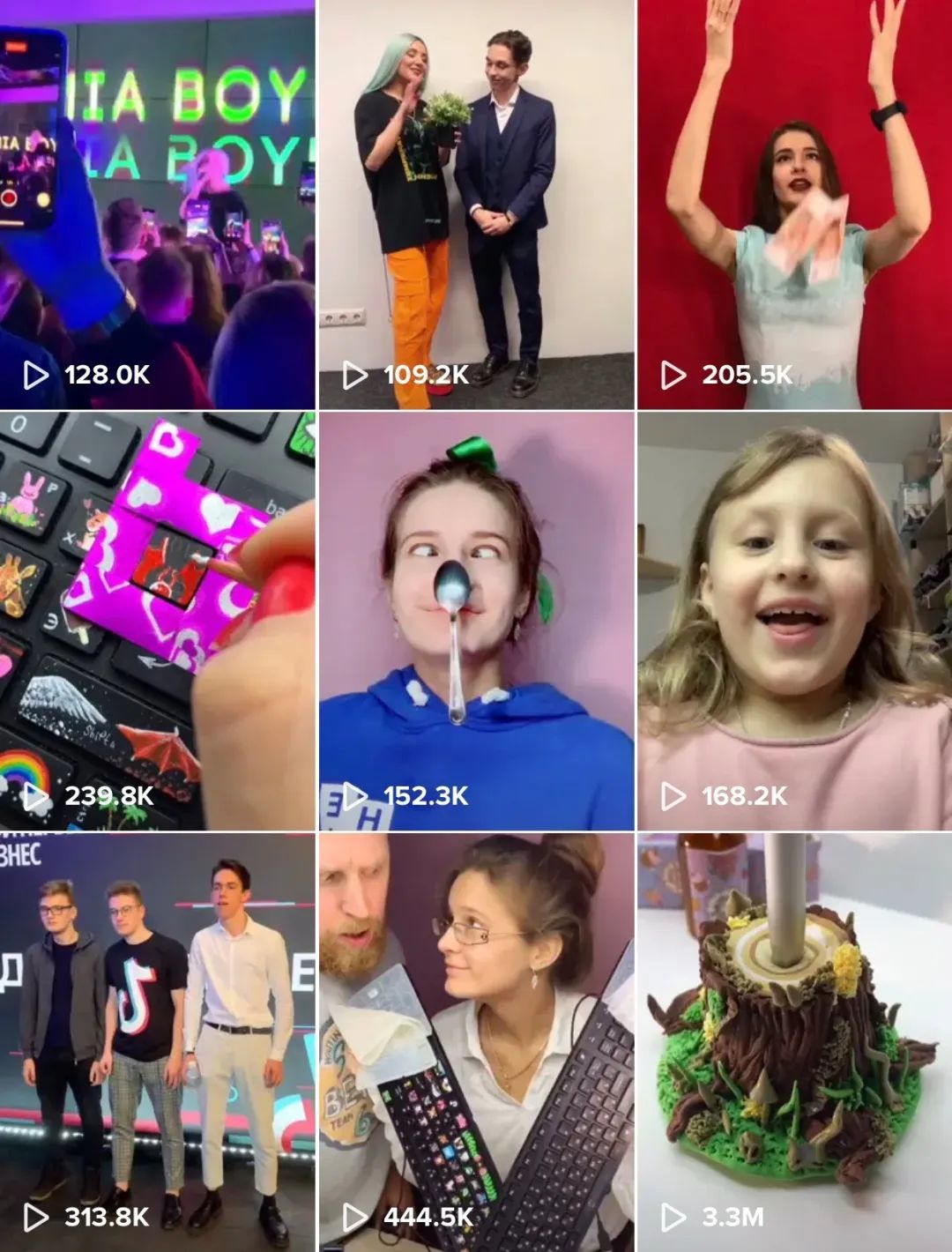Open the spoon-on-nose video with 152.3K views

pyautogui.click(x=476, y=621)
